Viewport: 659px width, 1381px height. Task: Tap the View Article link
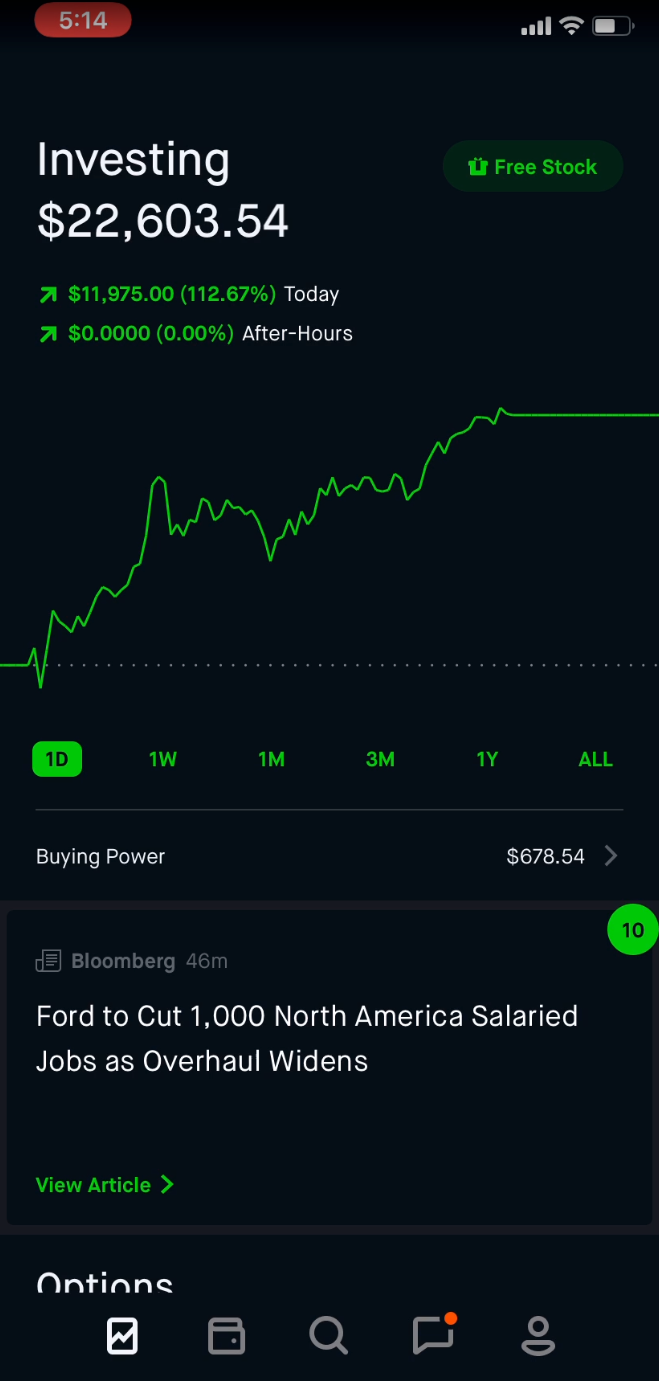105,1185
